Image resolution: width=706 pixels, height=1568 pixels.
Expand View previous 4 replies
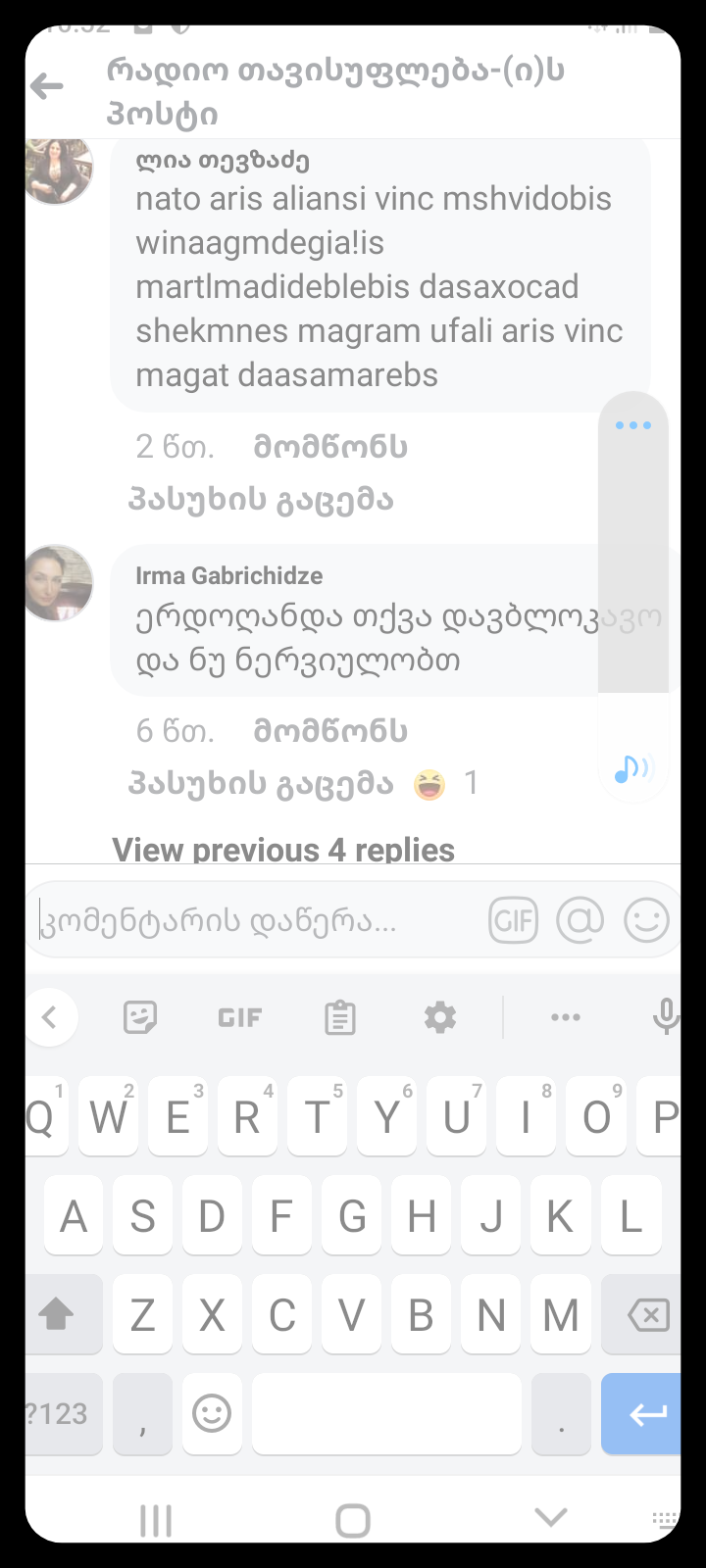point(283,849)
